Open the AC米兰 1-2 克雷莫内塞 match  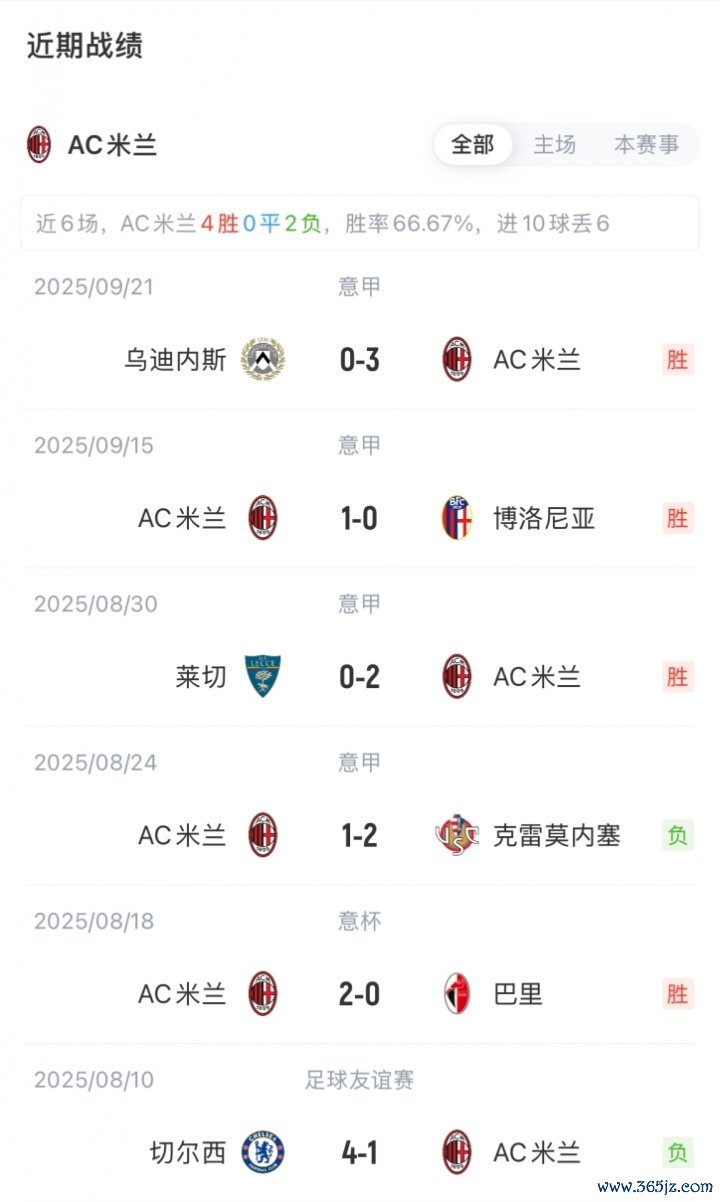tap(360, 835)
